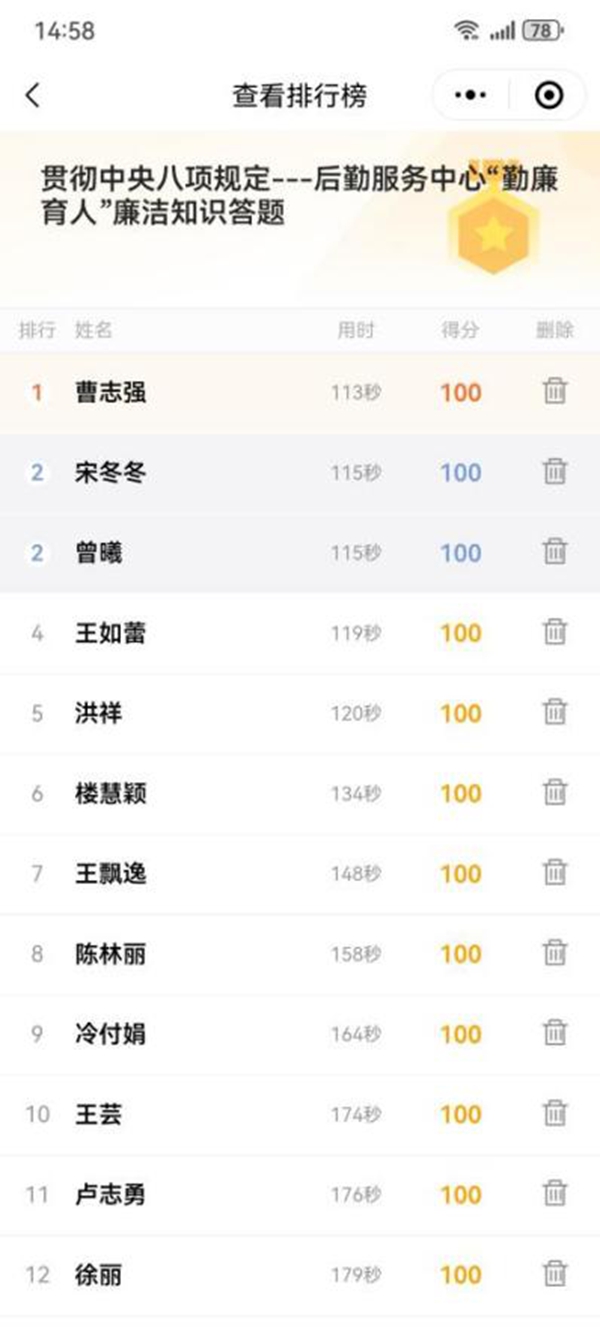
Task: Tap trash icon for 洪祥
Action: (555, 712)
